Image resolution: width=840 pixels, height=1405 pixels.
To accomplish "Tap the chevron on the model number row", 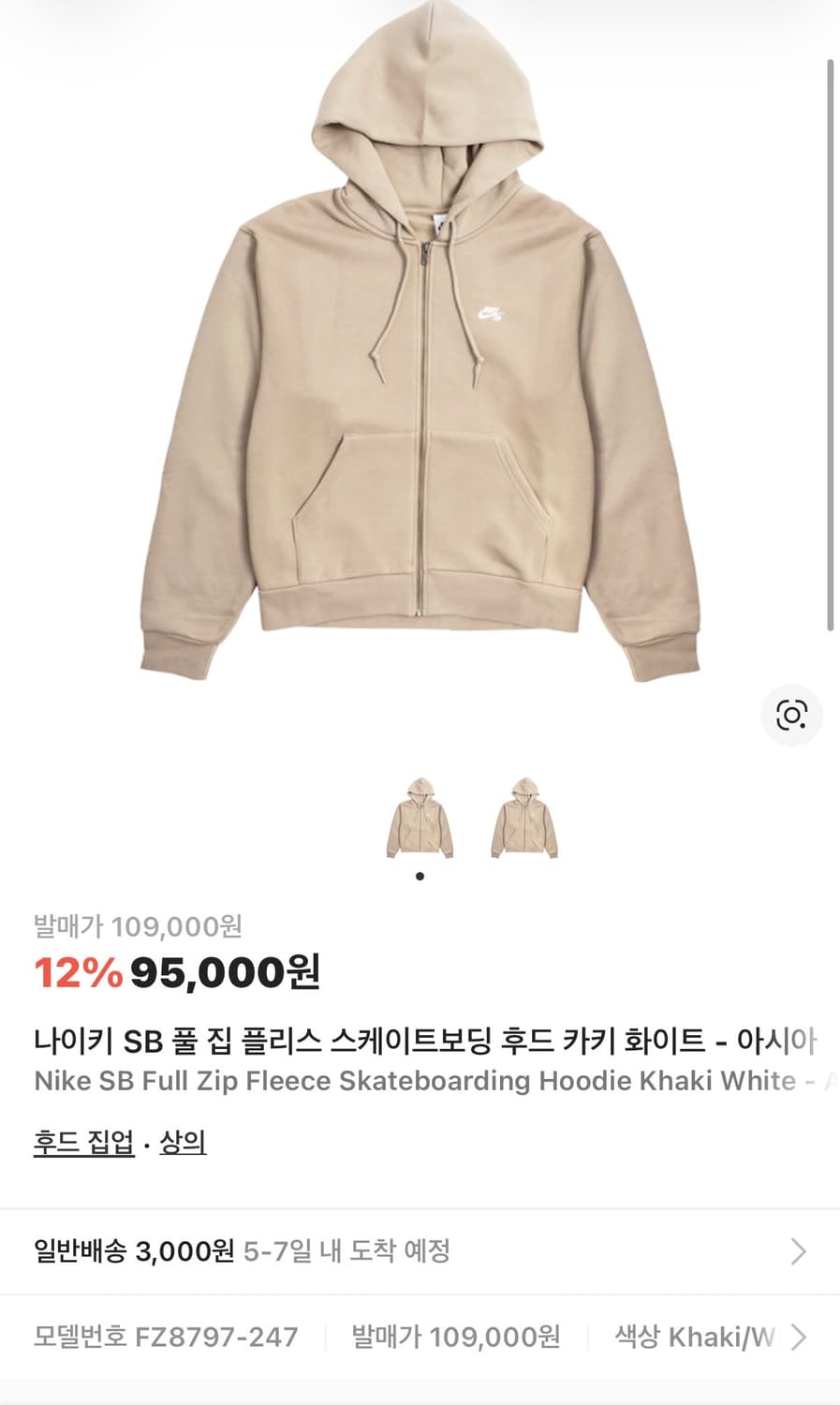I will click(x=801, y=1337).
